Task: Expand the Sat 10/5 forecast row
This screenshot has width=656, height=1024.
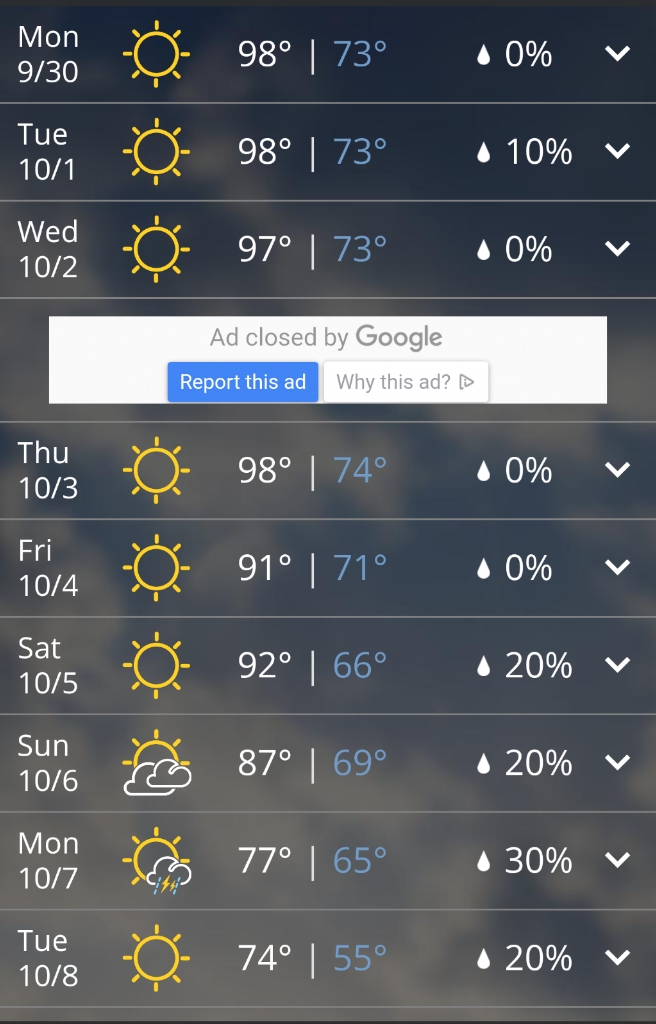Action: pos(618,665)
